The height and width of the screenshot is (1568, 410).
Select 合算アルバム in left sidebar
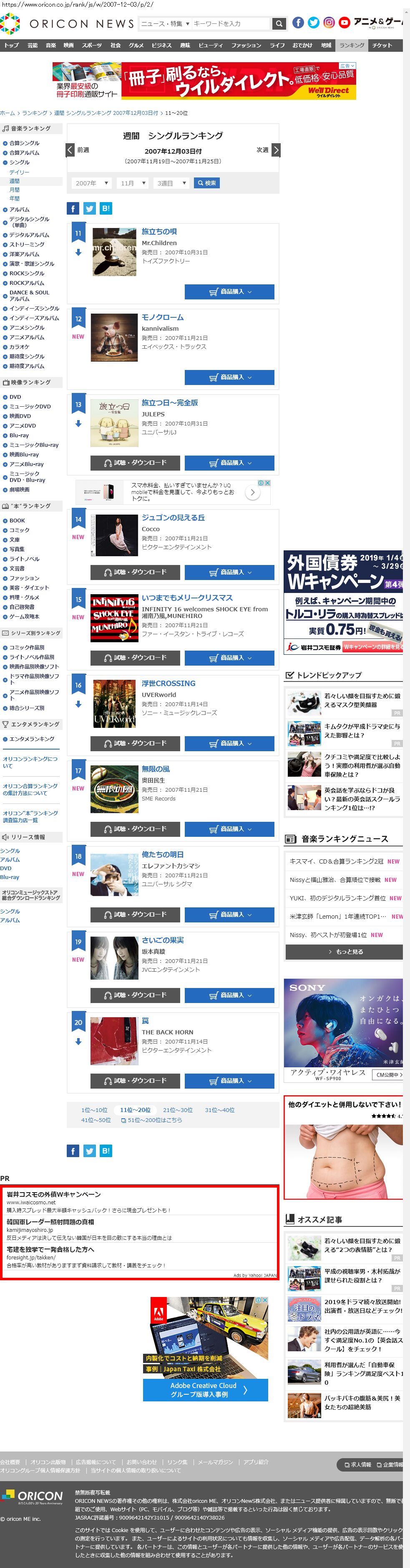[x=24, y=153]
